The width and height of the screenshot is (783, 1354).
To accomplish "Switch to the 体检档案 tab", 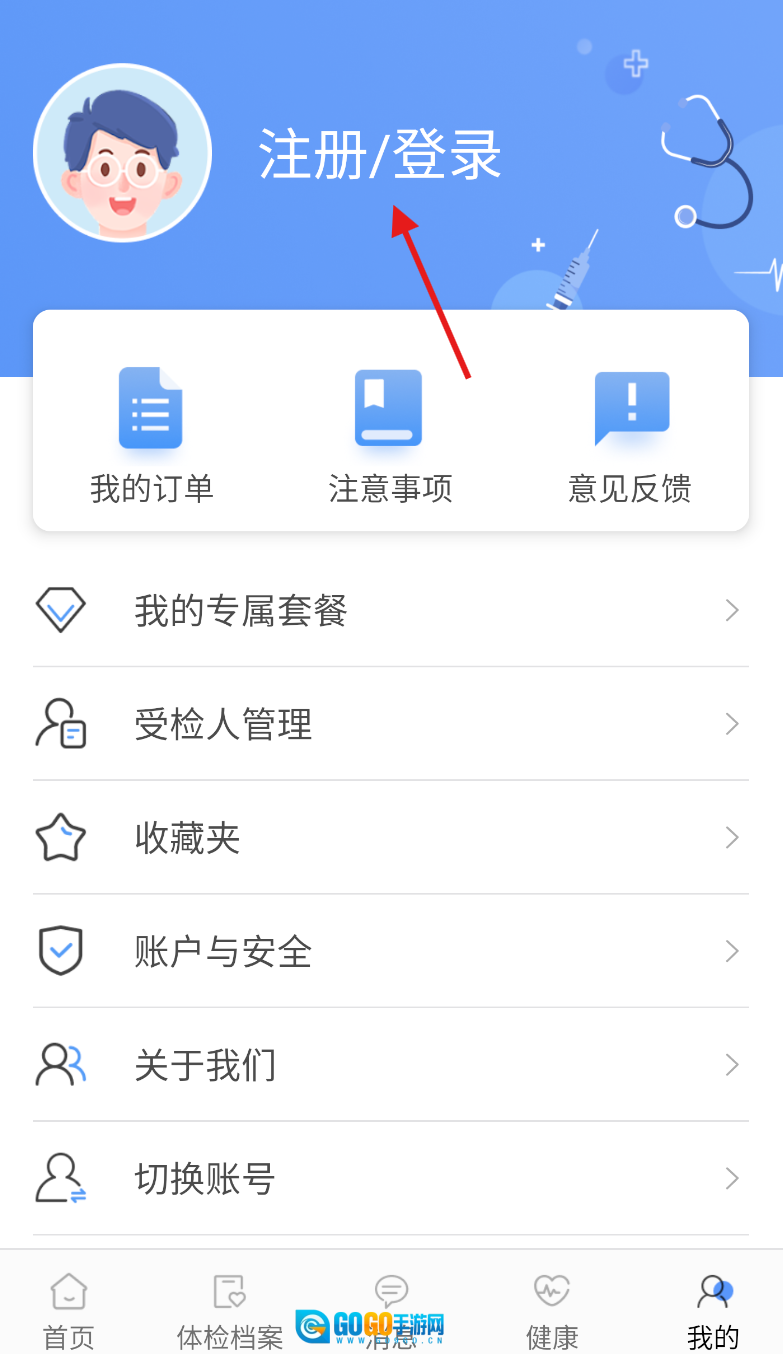I will coord(230,1310).
